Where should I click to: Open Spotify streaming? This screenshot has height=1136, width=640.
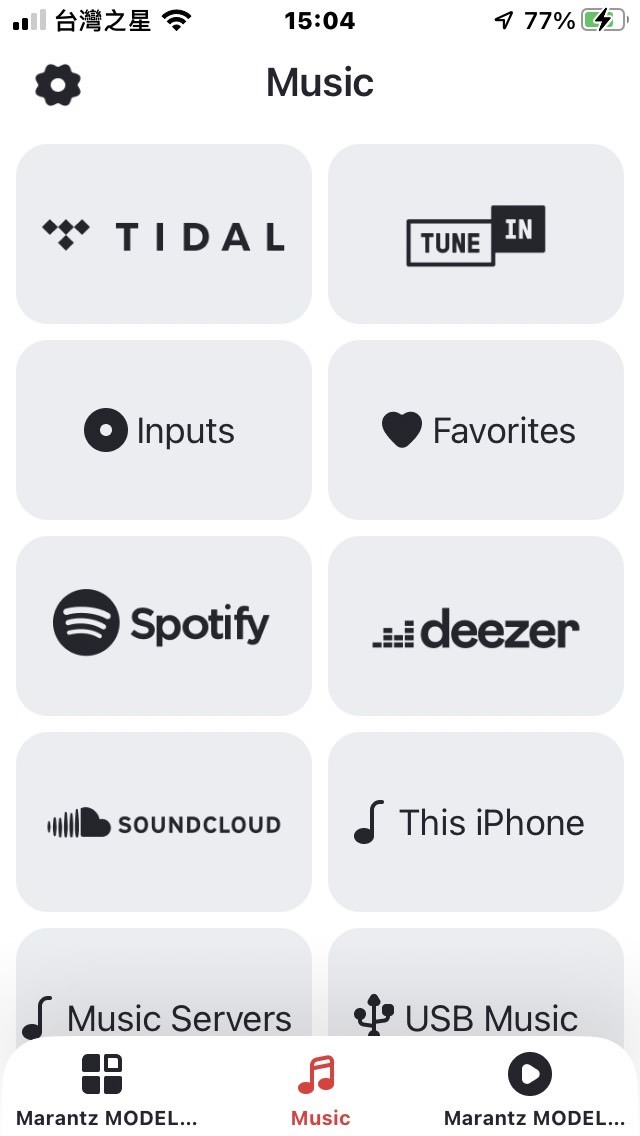pyautogui.click(x=164, y=626)
